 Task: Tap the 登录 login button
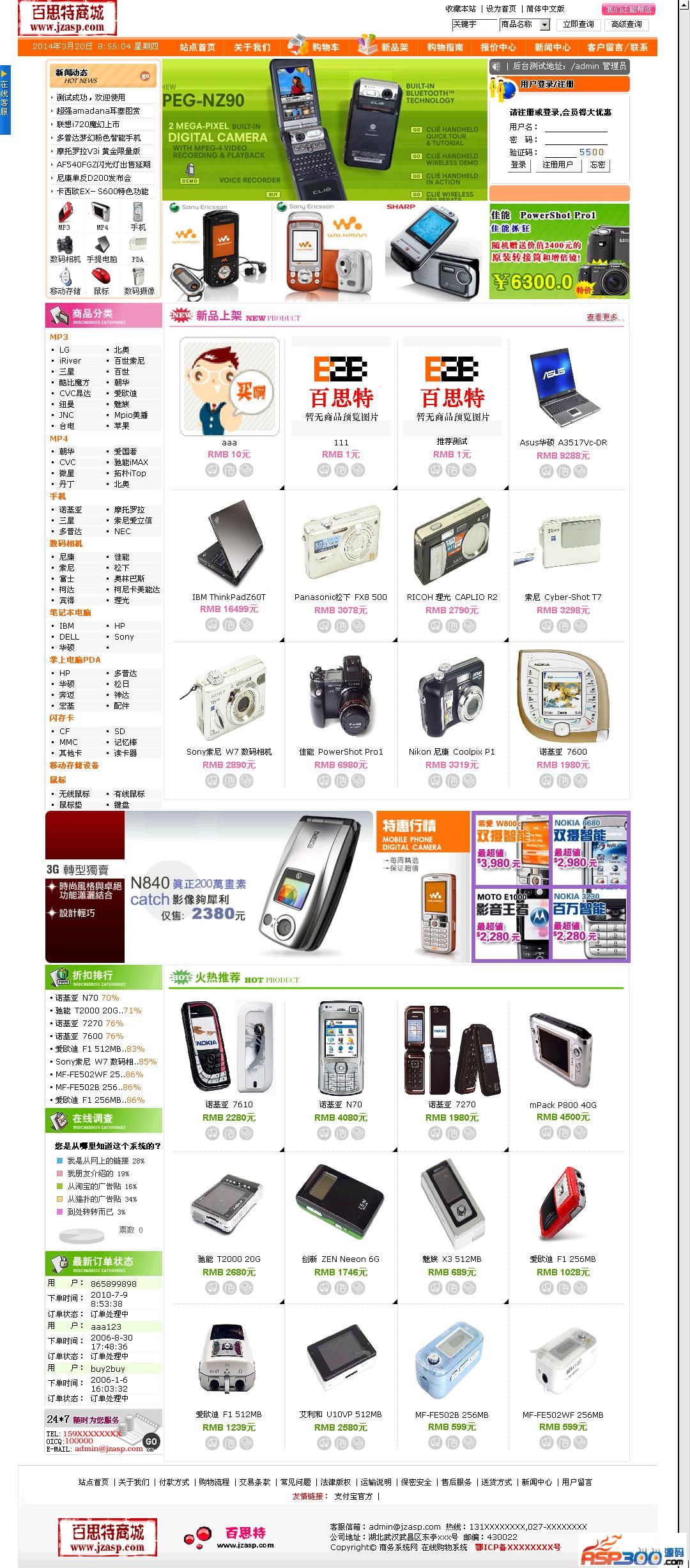coord(518,165)
